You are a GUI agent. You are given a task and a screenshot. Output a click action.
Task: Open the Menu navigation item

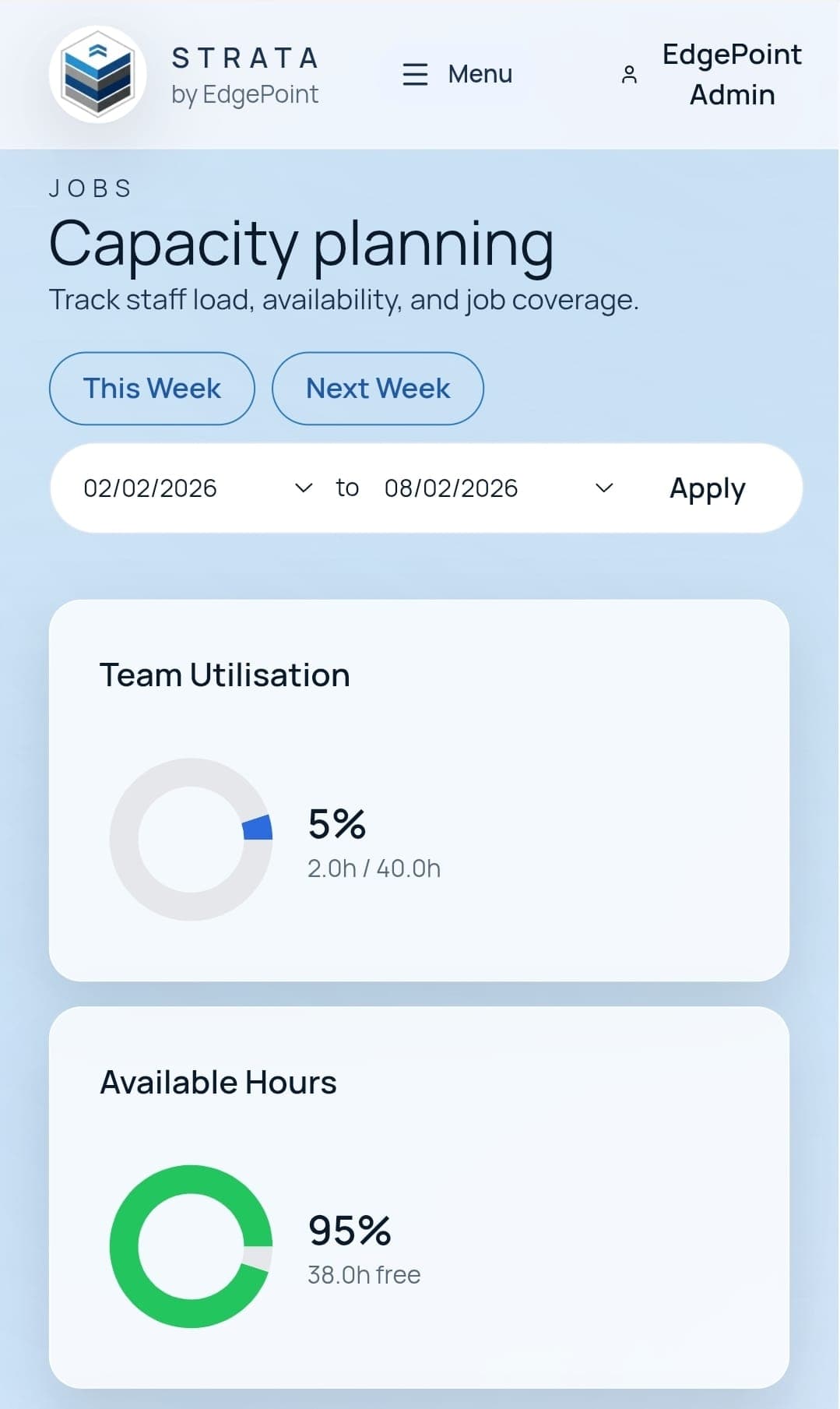(x=478, y=74)
